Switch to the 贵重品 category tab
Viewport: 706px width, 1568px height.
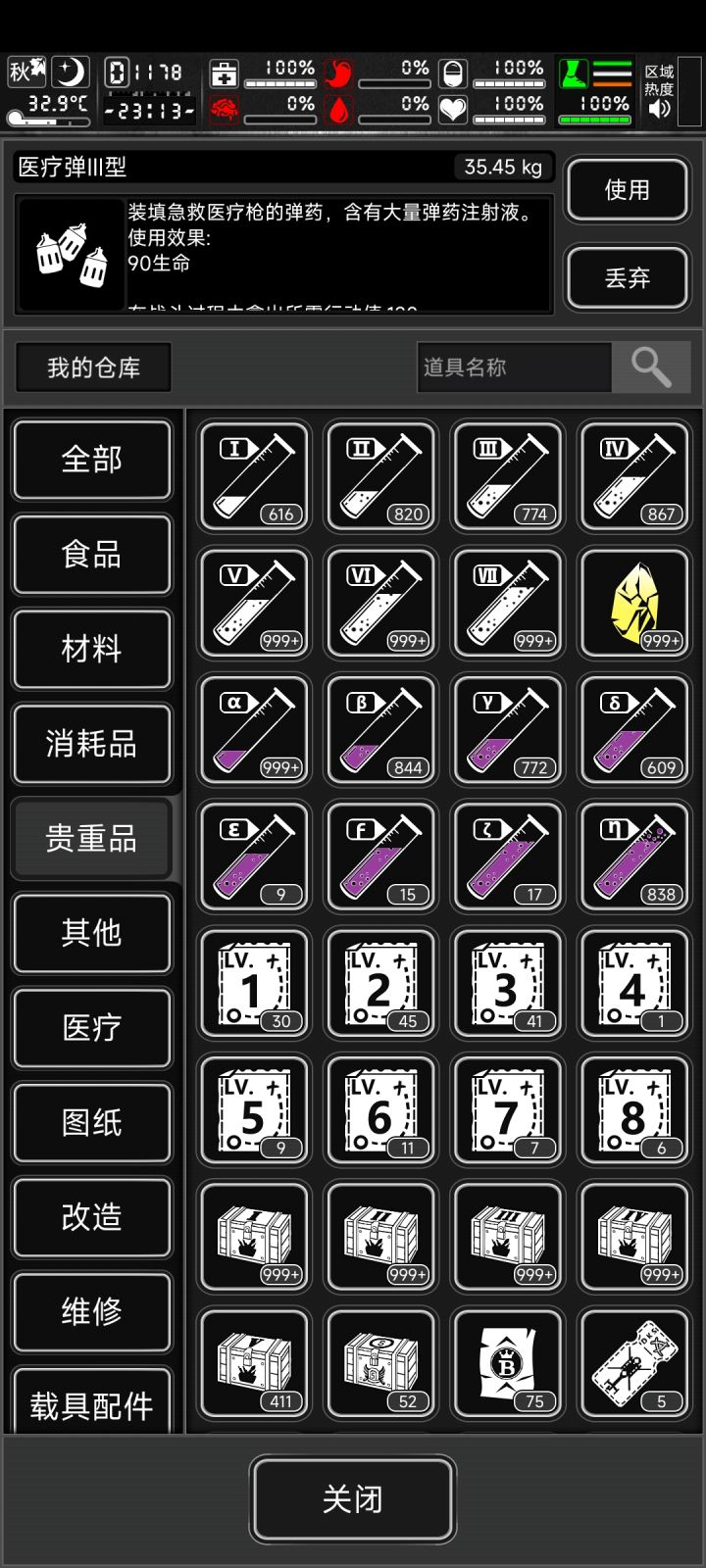click(x=92, y=839)
